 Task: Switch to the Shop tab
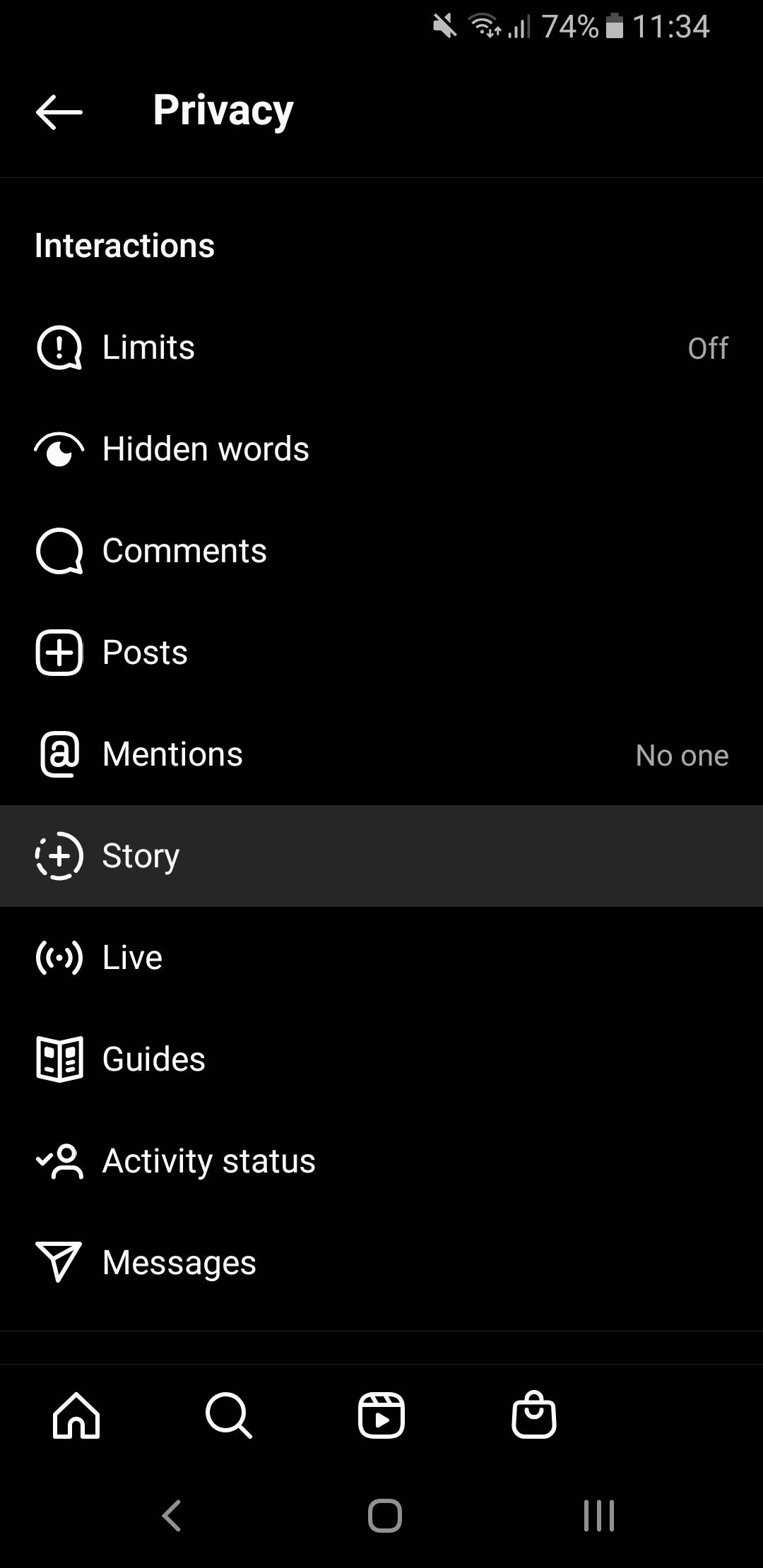(534, 1415)
